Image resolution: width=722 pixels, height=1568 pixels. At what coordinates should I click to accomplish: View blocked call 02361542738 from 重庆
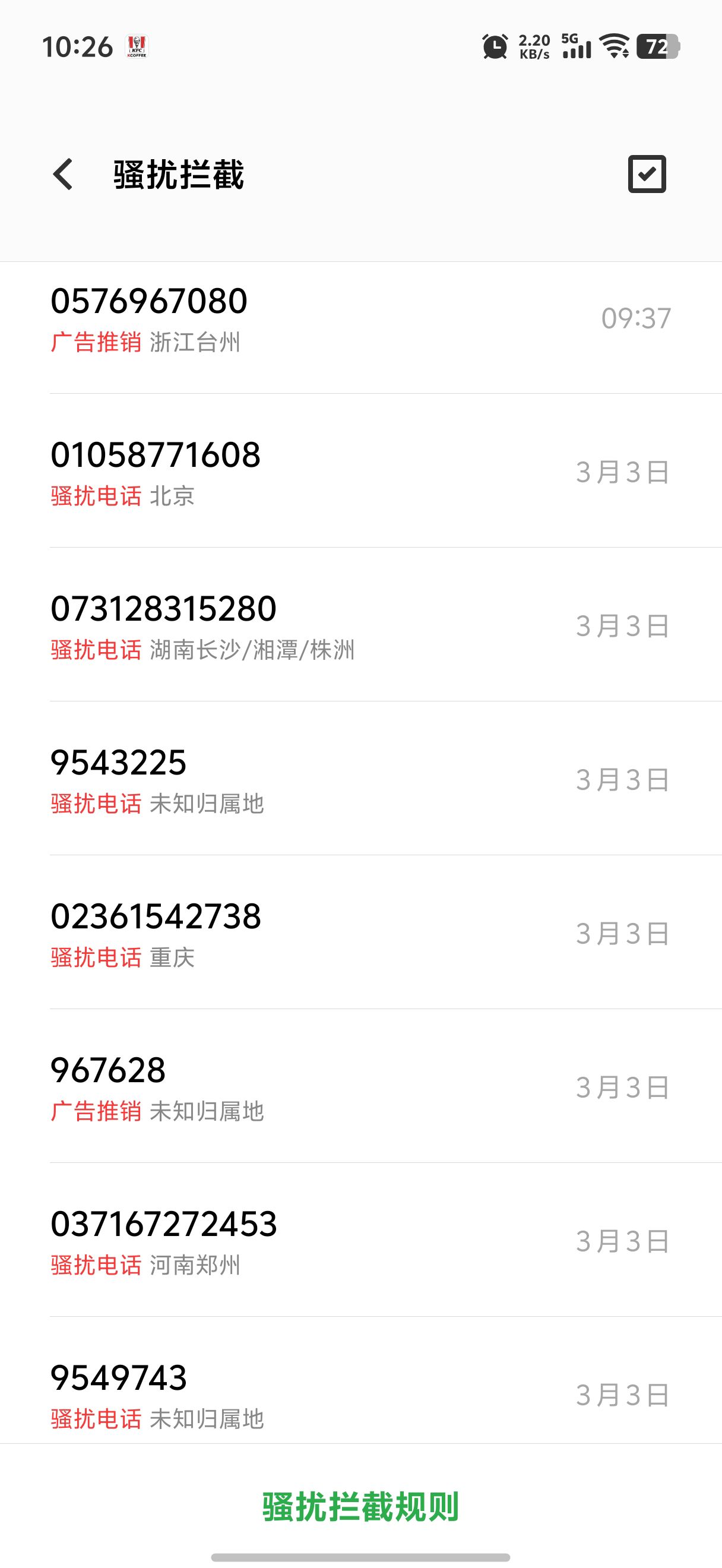[360, 932]
